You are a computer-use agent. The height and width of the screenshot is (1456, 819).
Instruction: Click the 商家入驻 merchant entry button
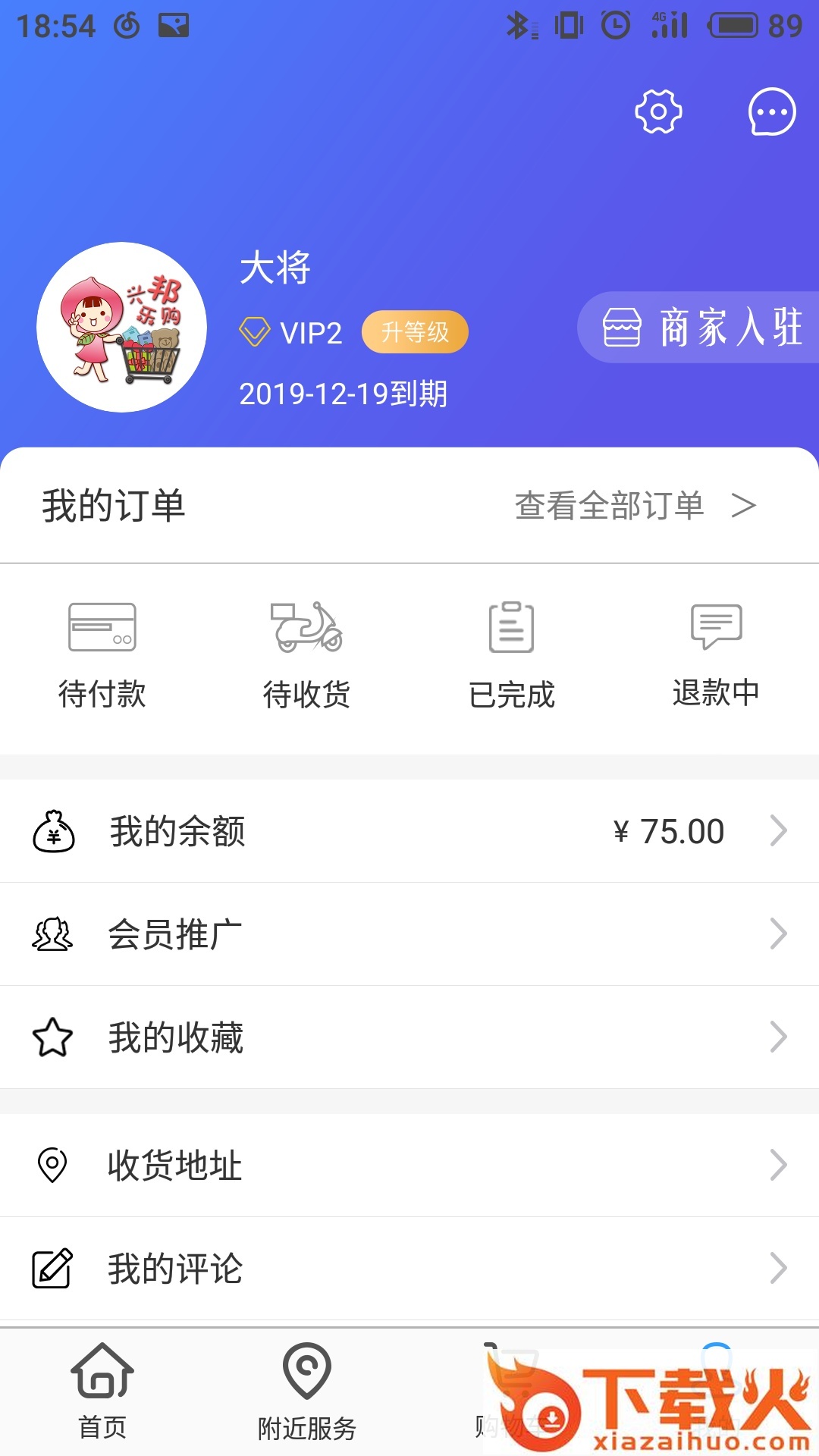pos(705,328)
